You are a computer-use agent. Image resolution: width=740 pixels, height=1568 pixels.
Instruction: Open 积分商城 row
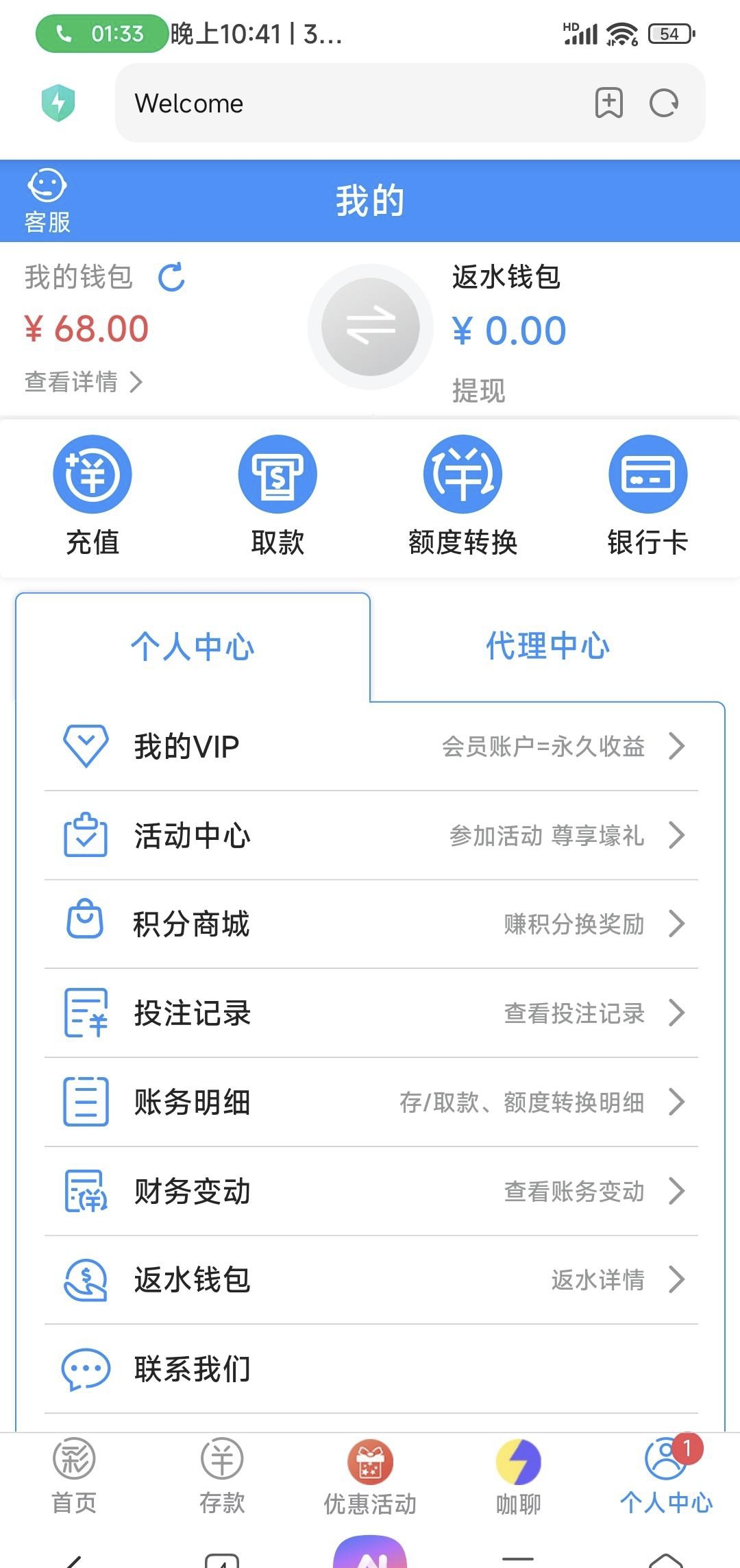(371, 924)
